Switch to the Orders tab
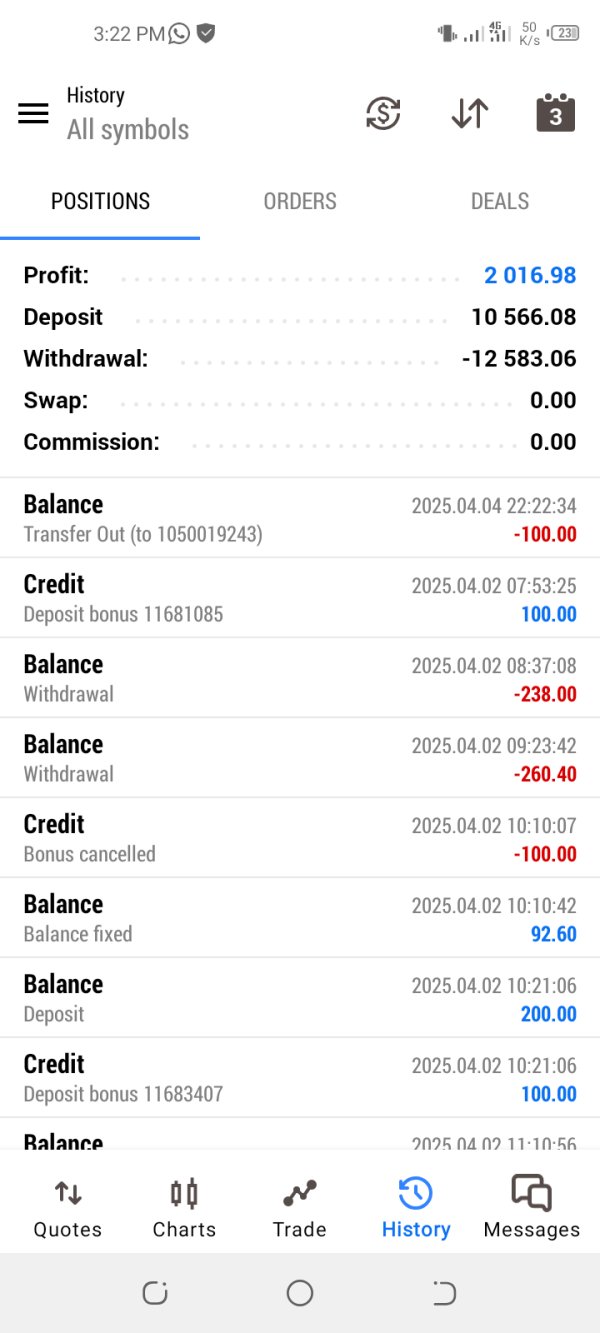 click(300, 202)
